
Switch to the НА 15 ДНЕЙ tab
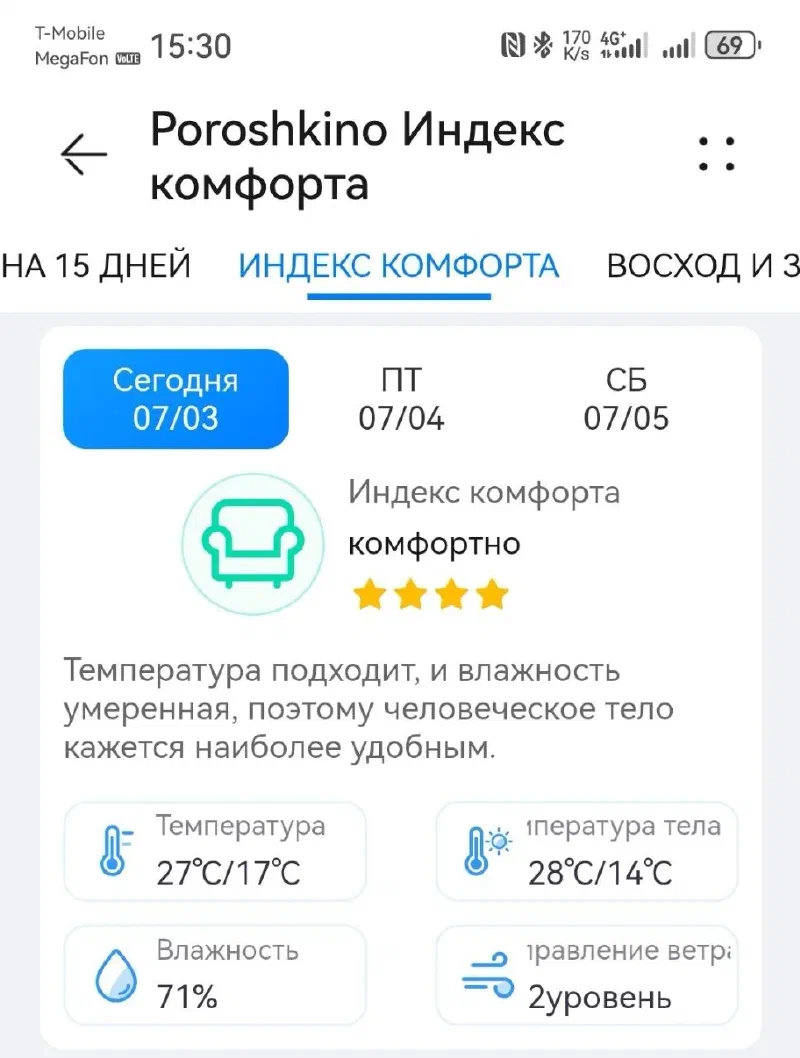point(97,265)
